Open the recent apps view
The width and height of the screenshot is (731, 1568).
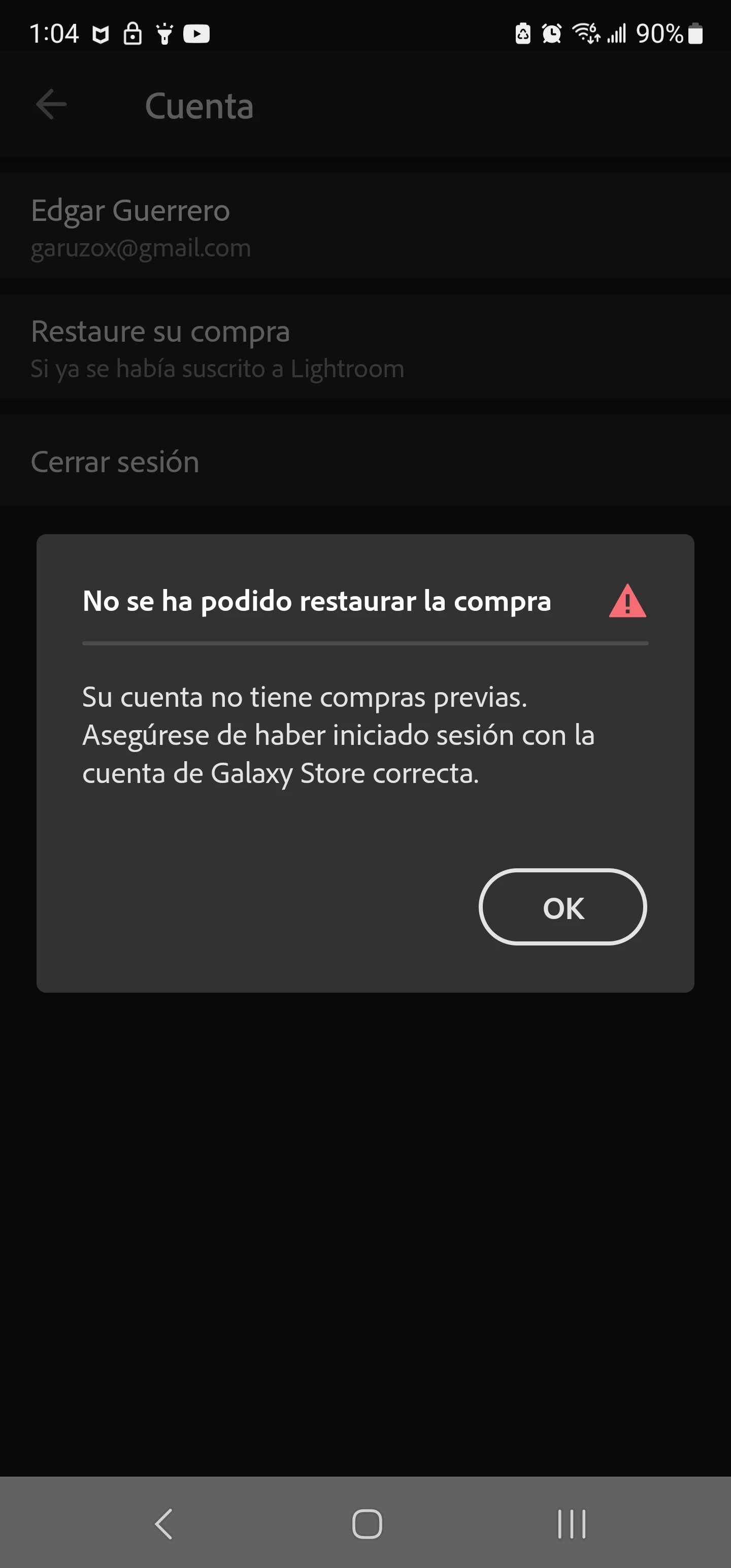[x=572, y=1524]
